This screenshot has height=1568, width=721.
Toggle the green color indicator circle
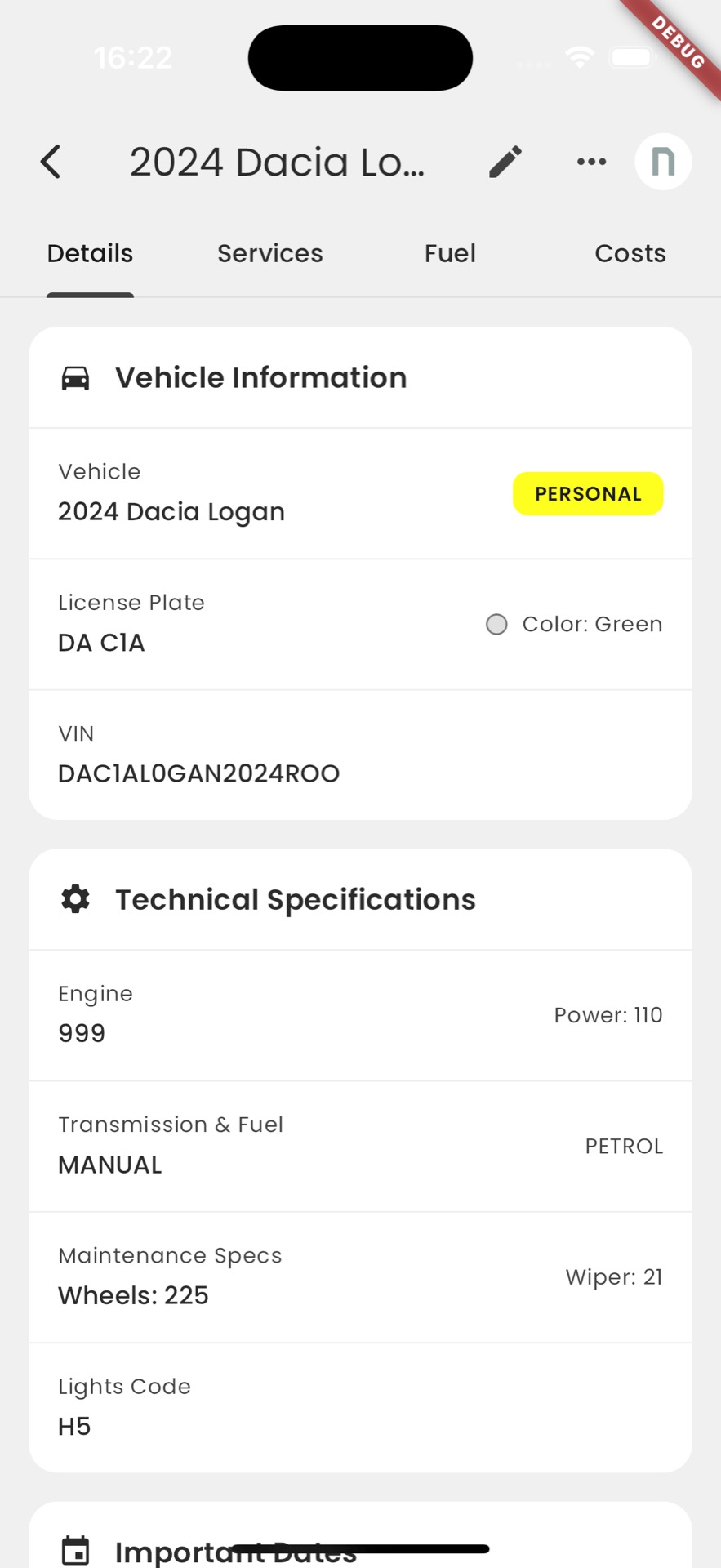coord(496,624)
